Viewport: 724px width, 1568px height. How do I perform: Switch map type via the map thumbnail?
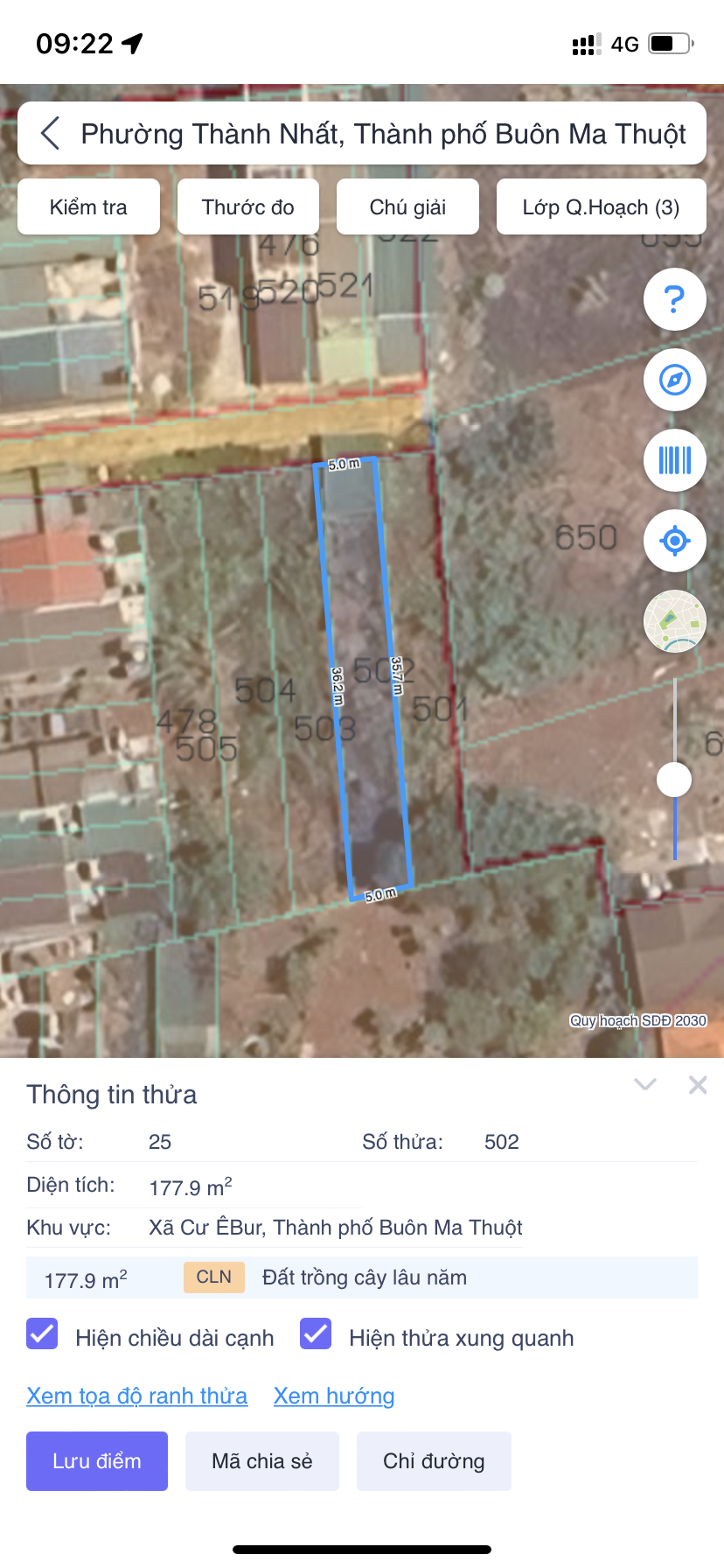coord(674,621)
